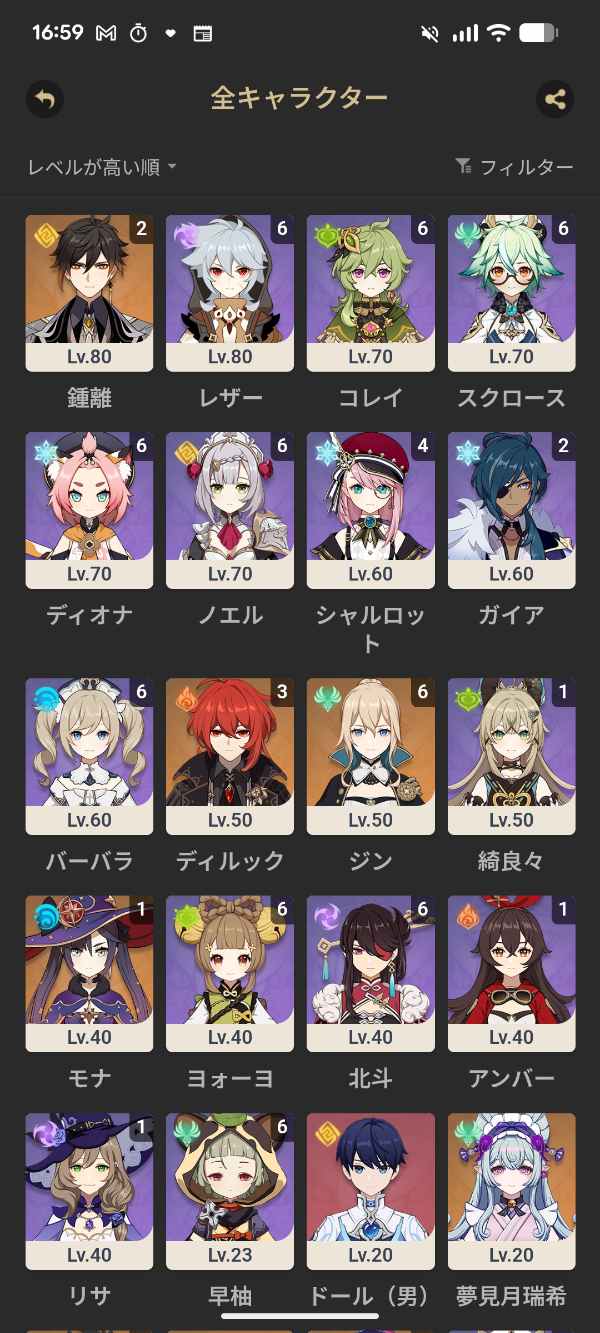The width and height of the screenshot is (600, 1333).
Task: Tap the ディオナ character card
Action: pyautogui.click(x=89, y=510)
